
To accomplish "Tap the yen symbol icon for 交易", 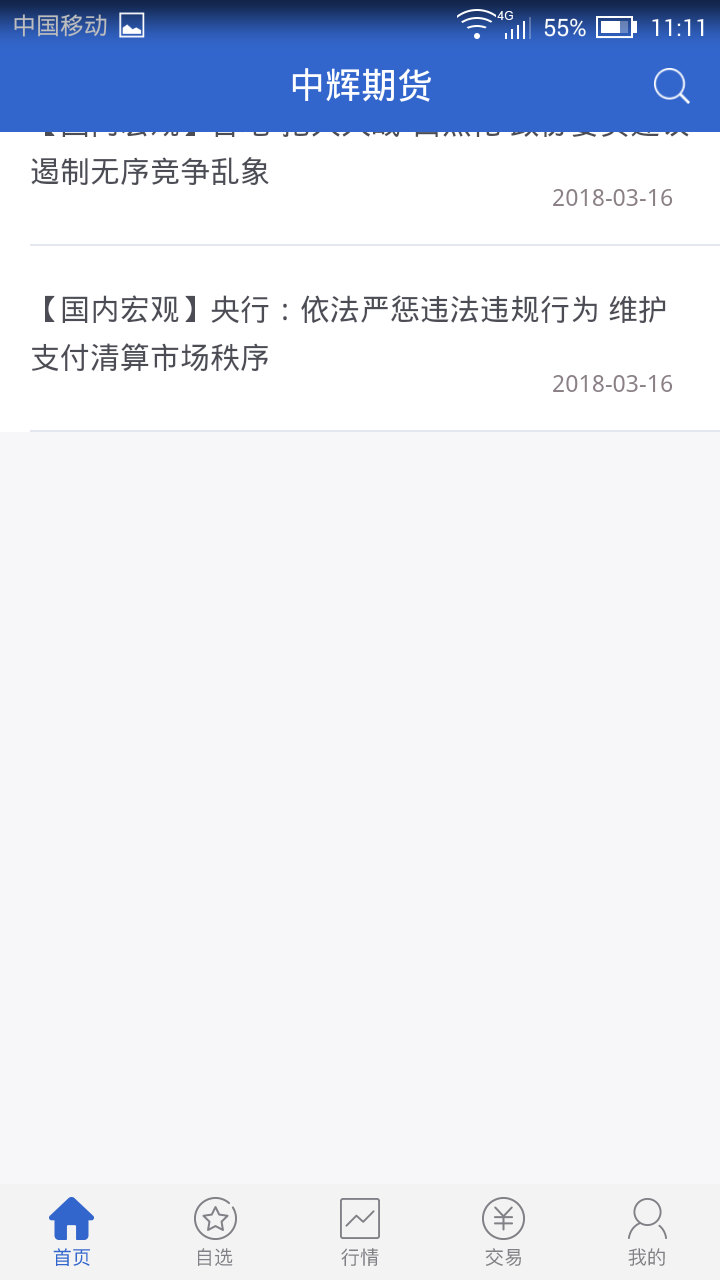I will [503, 1218].
